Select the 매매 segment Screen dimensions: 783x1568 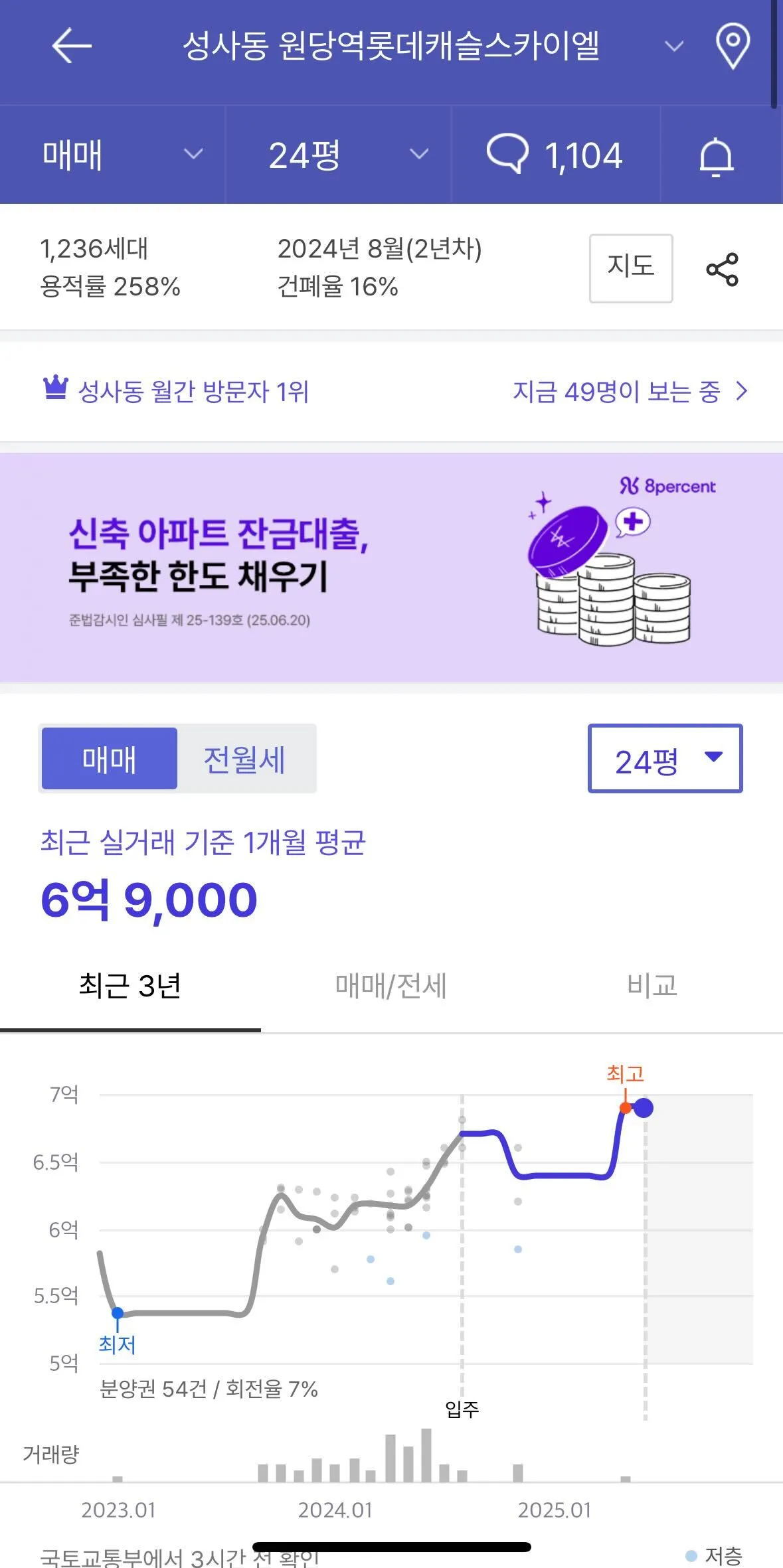(x=110, y=759)
